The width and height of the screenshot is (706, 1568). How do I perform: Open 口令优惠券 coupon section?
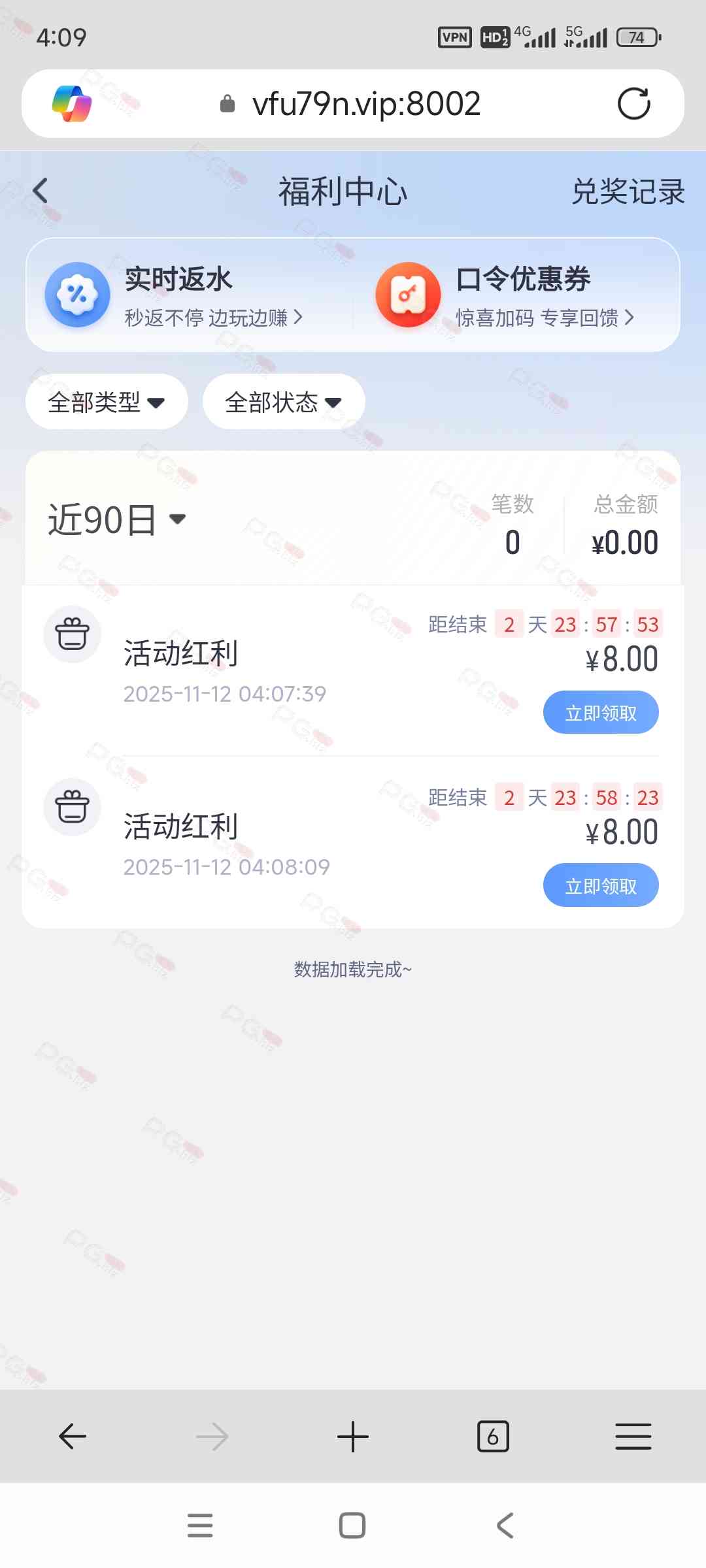click(x=523, y=295)
